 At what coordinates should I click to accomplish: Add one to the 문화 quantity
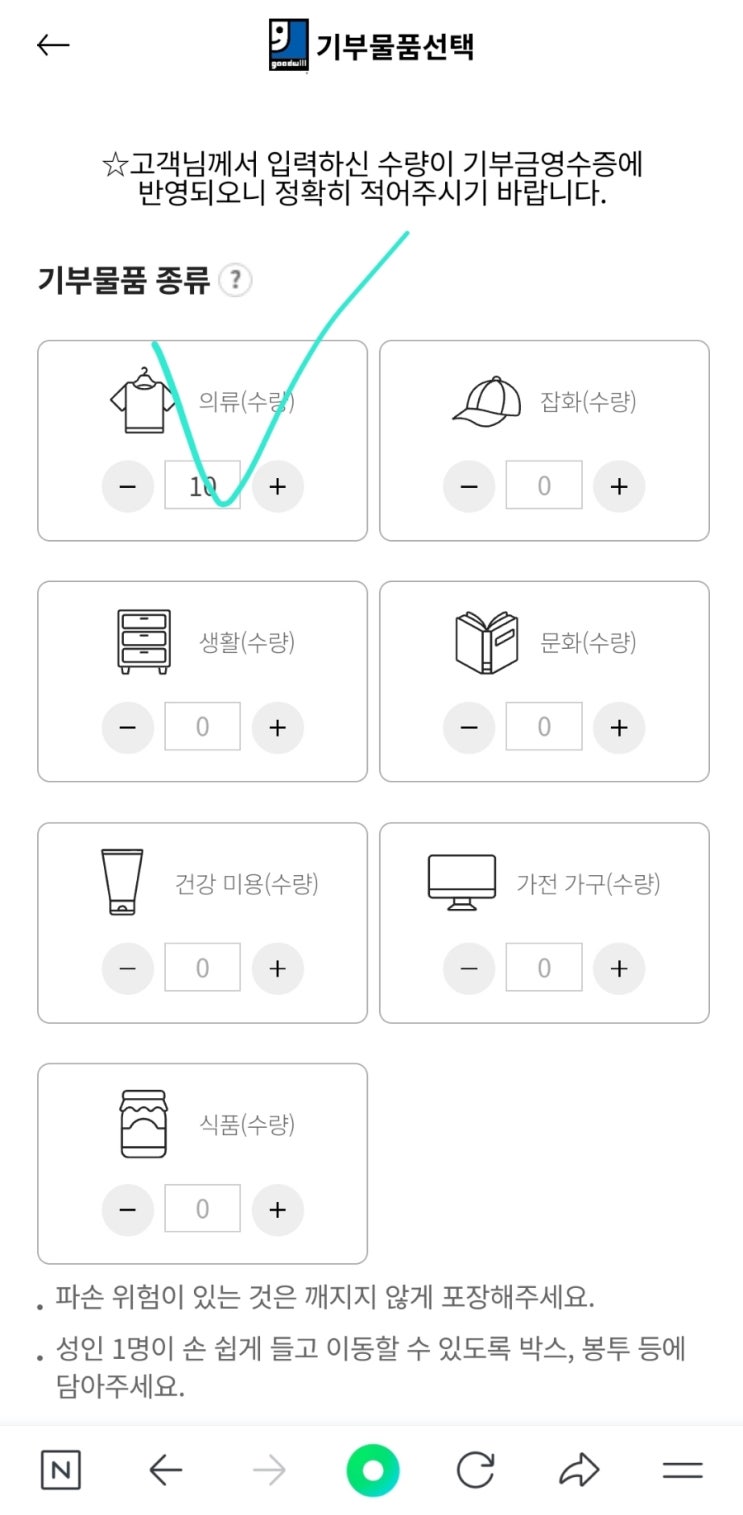point(619,727)
